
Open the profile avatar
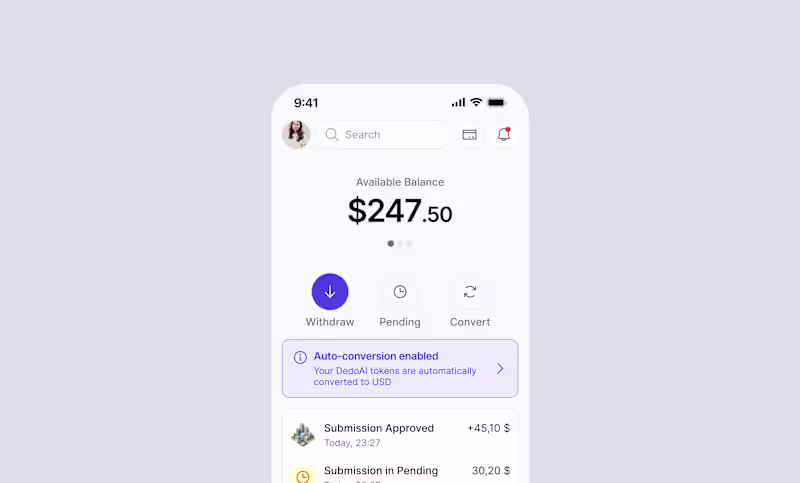click(x=296, y=134)
